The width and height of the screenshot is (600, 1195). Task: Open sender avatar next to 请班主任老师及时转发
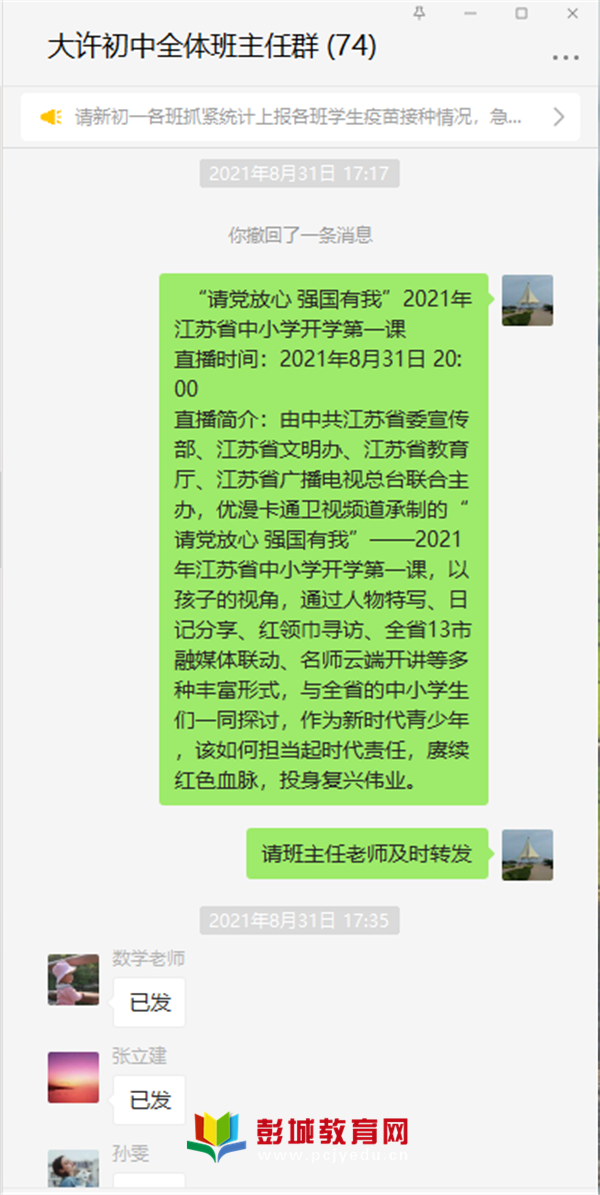527,854
